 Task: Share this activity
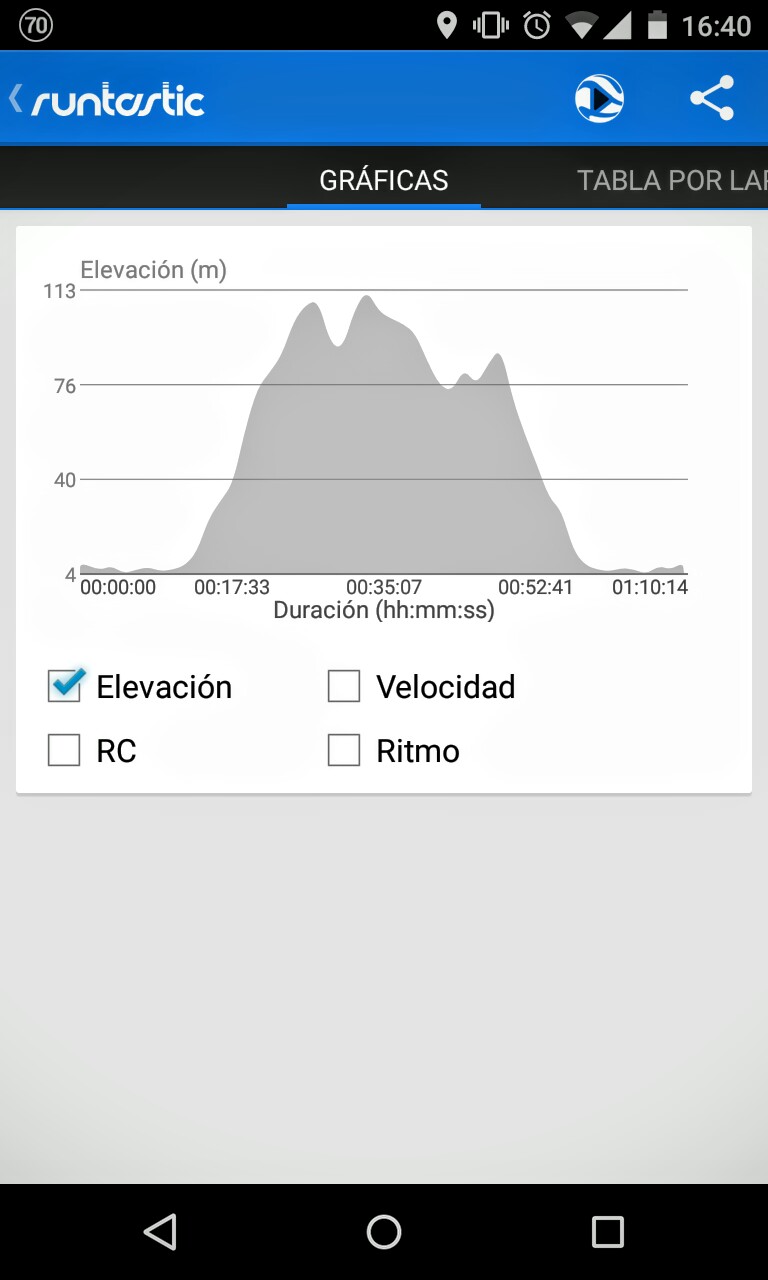[712, 99]
